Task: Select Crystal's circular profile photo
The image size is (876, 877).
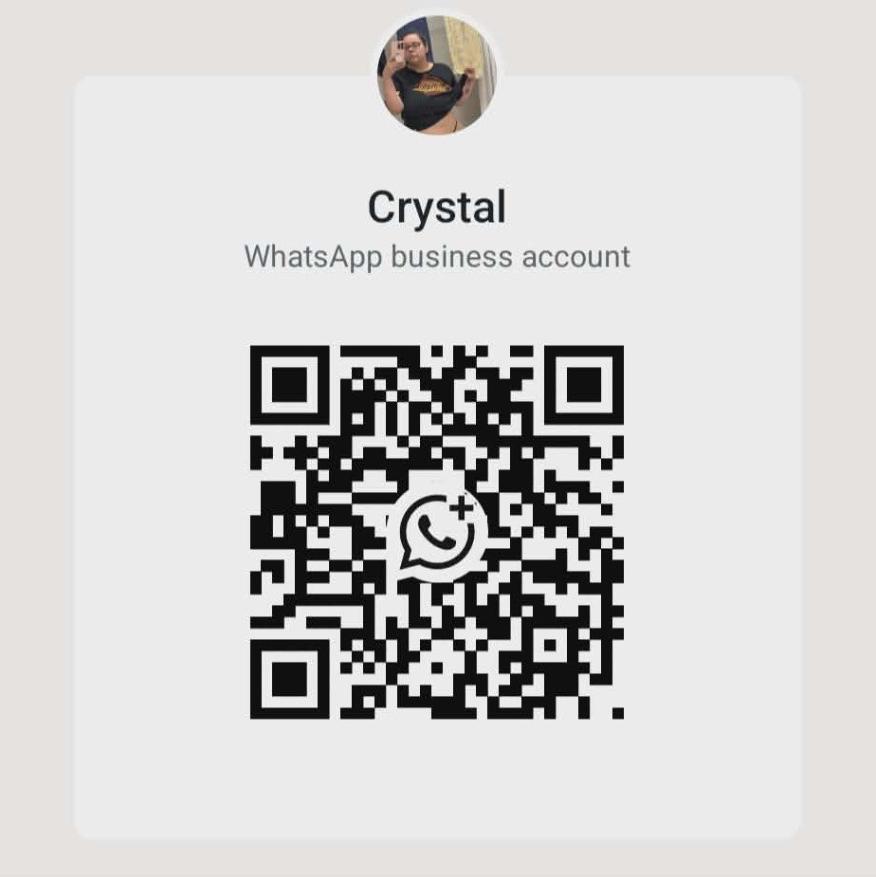Action: [437, 70]
